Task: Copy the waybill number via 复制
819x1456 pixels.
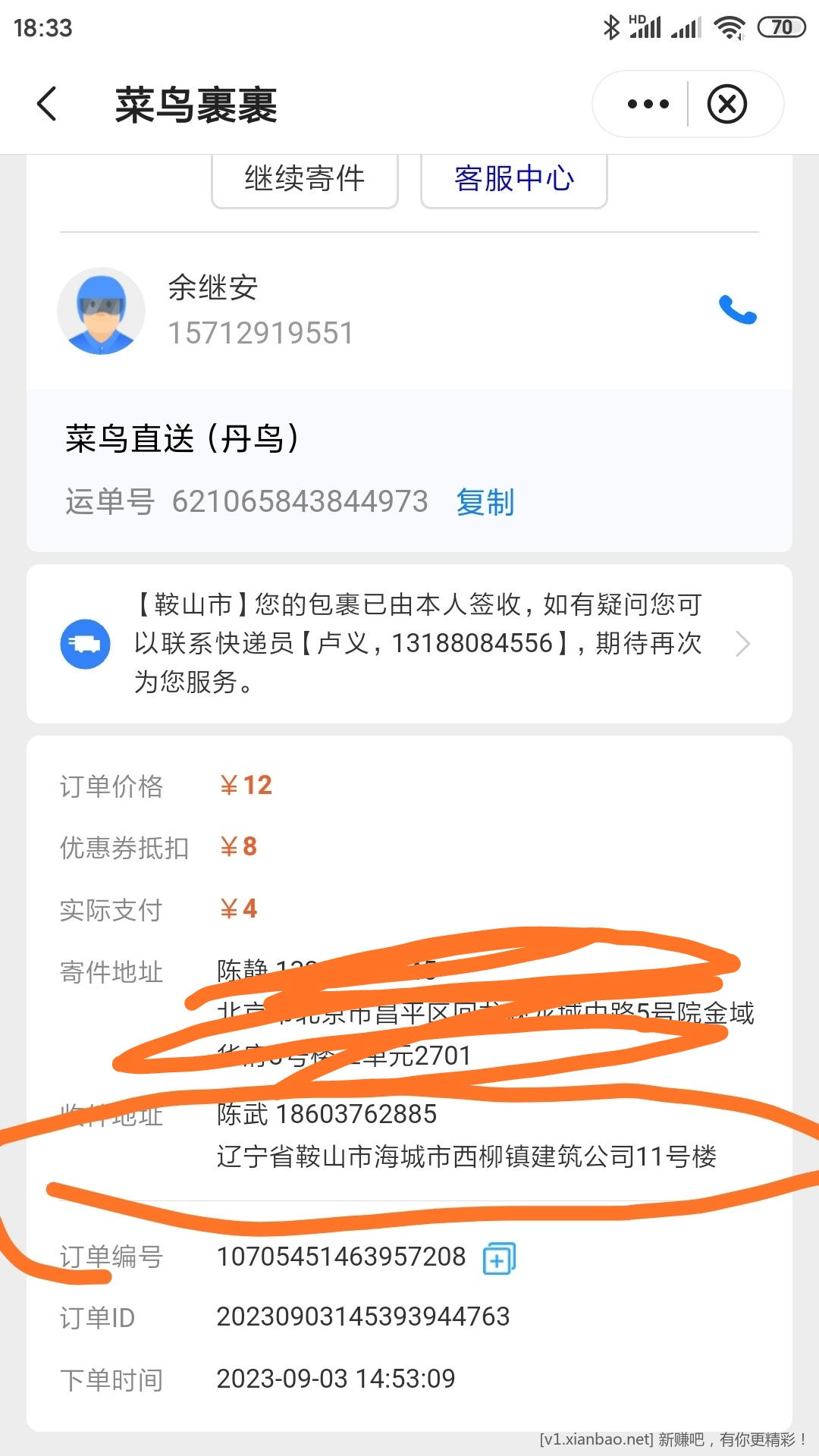Action: (485, 502)
